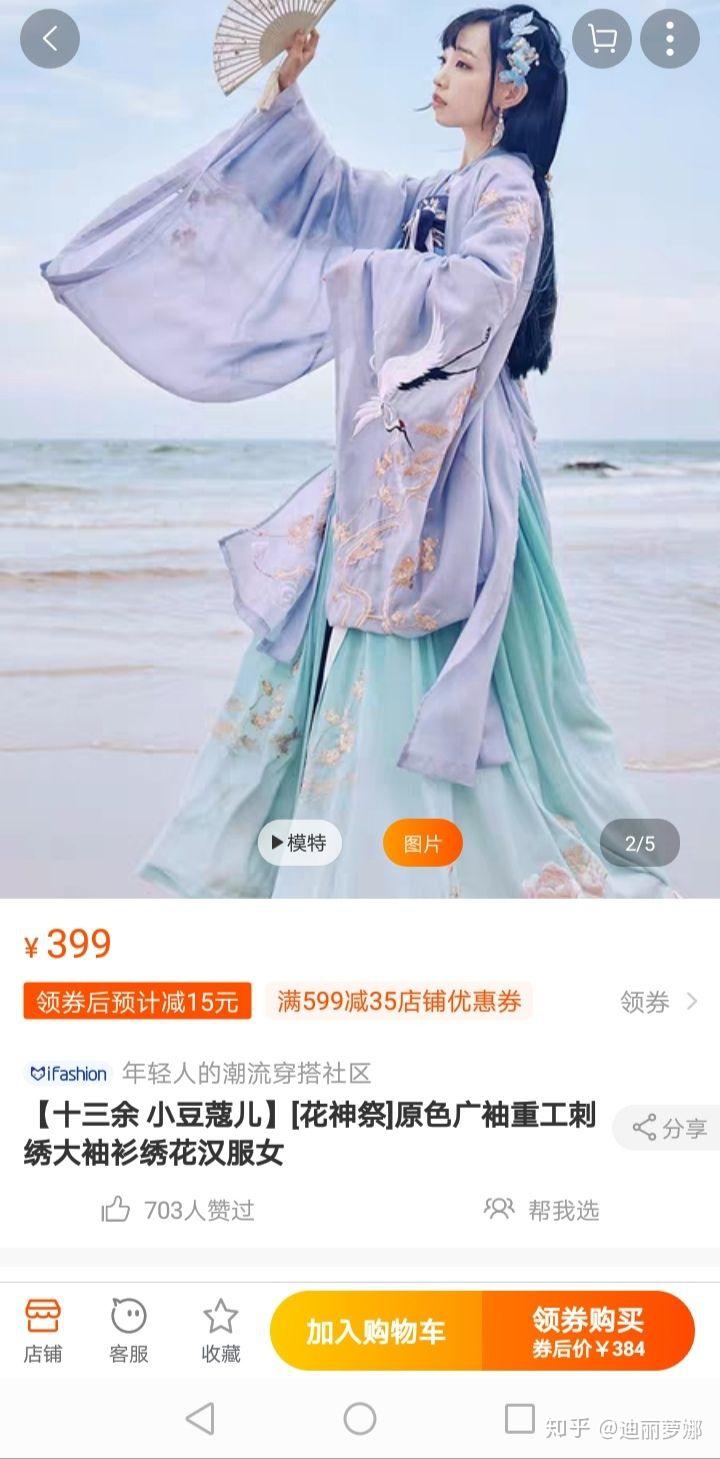Switch to the 图片 tab
This screenshot has height=1459, width=720.
point(422,843)
